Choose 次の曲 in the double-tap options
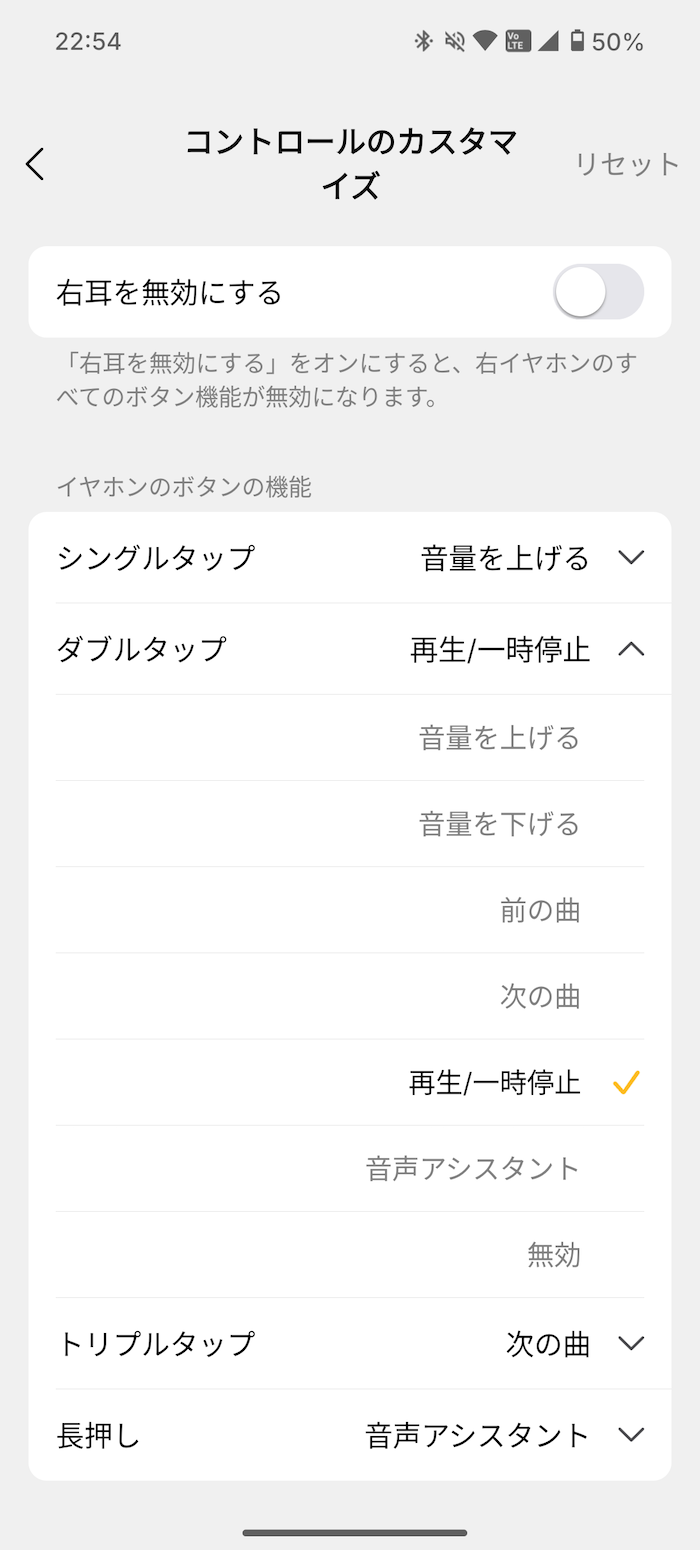The width and height of the screenshot is (700, 1550). [350, 997]
